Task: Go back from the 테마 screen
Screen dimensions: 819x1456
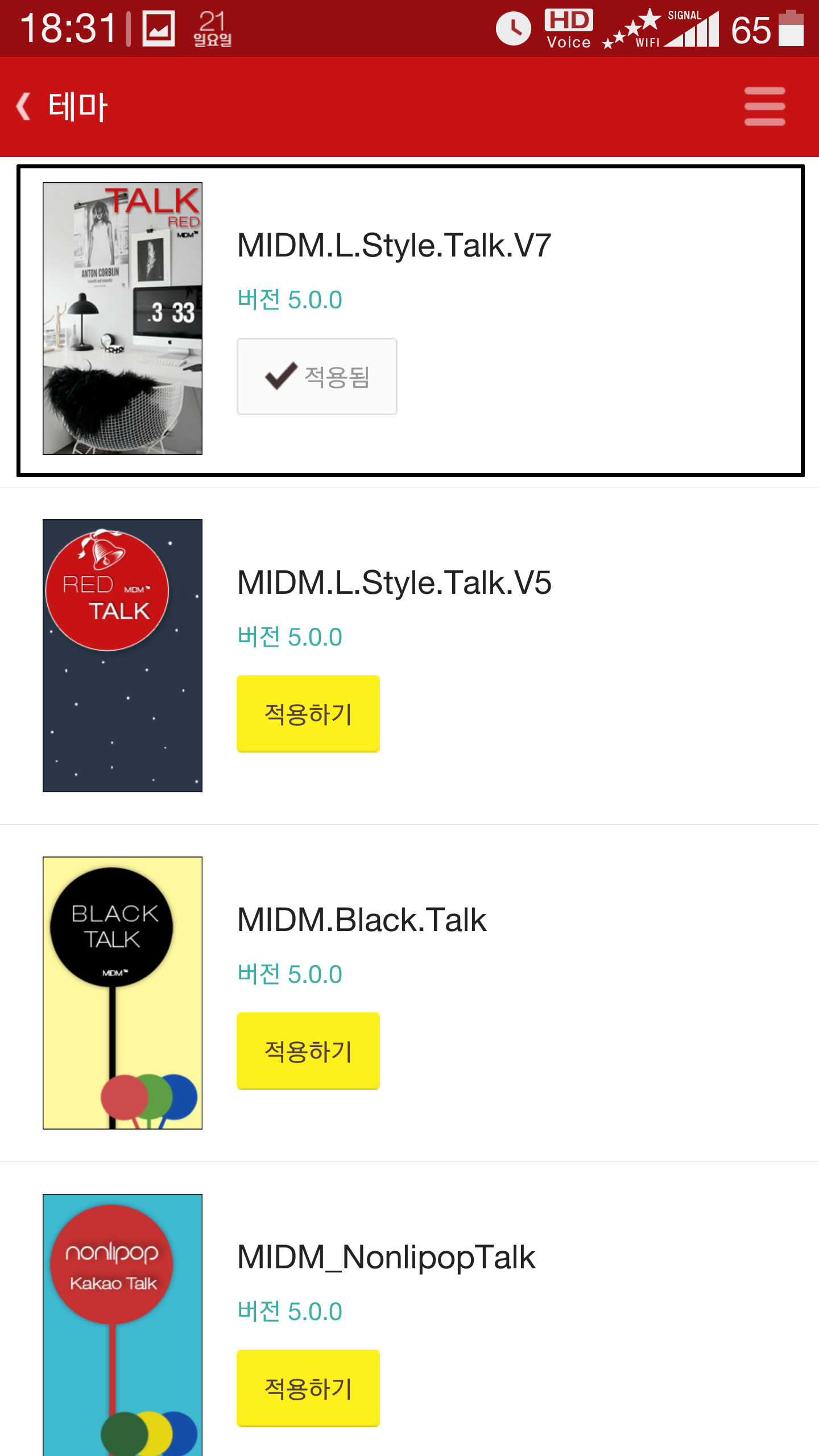Action: (24, 106)
